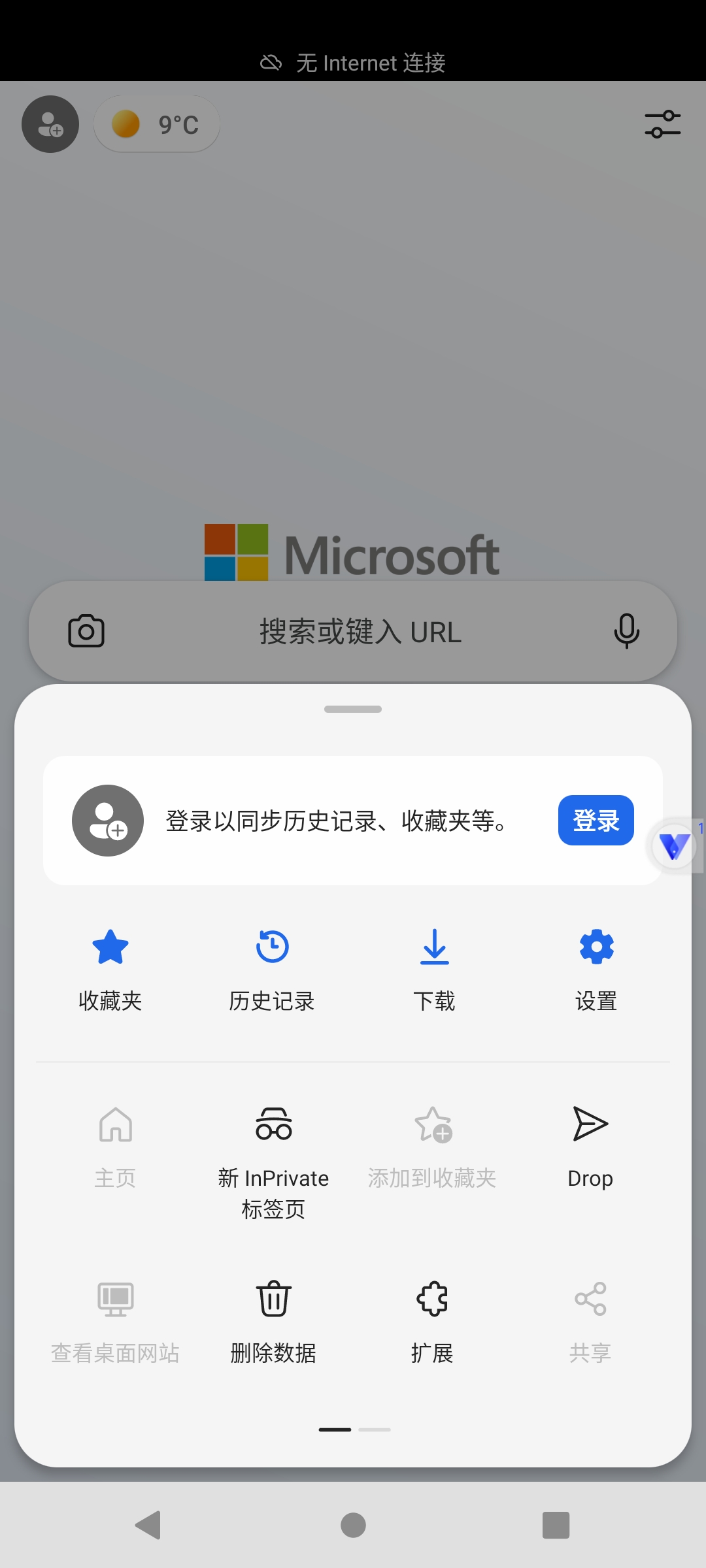This screenshot has height=1568, width=706.
Task: Tap the profile avatar icon
Action: [50, 124]
